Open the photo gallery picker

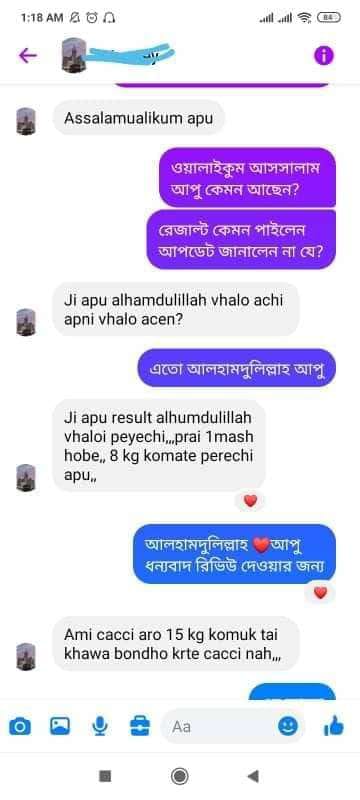(60, 726)
